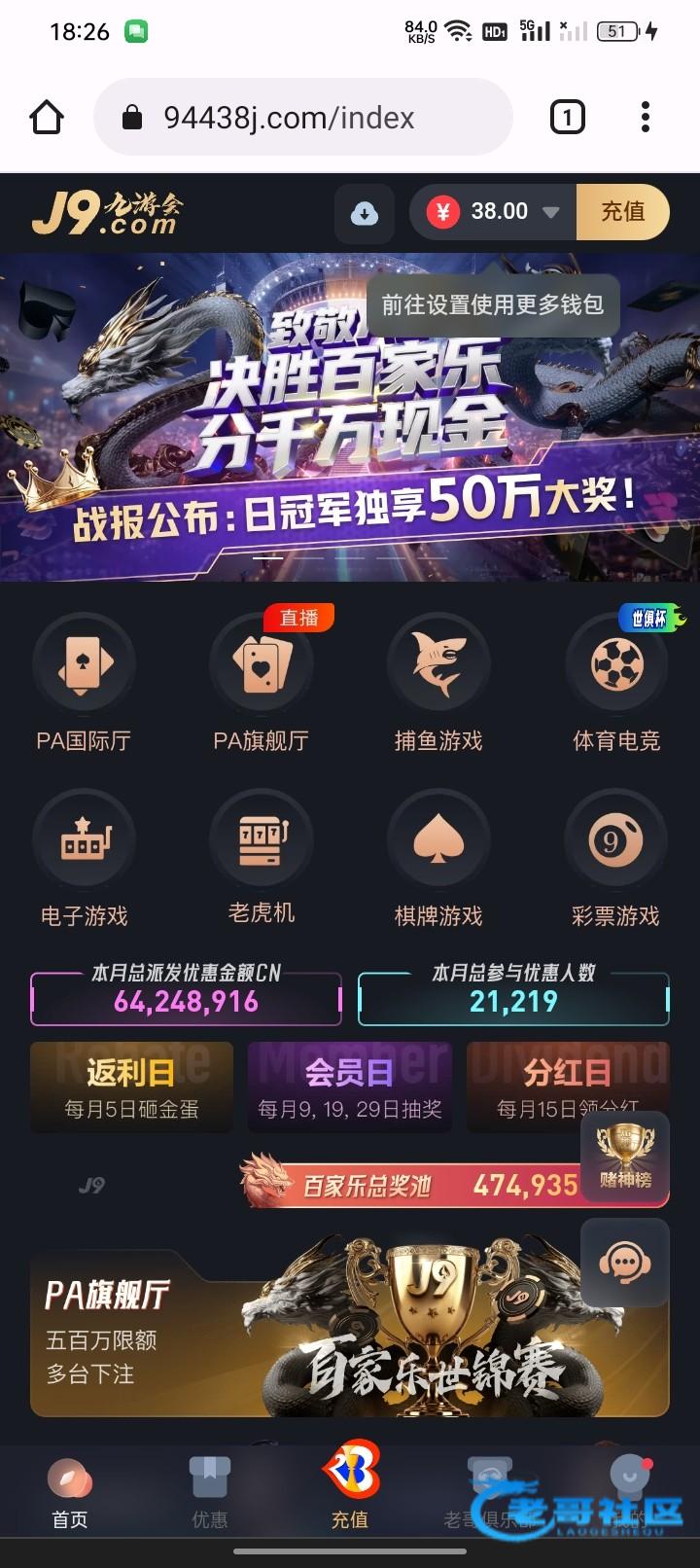
Task: Open the 会员日 promotion card
Action: 350,1087
